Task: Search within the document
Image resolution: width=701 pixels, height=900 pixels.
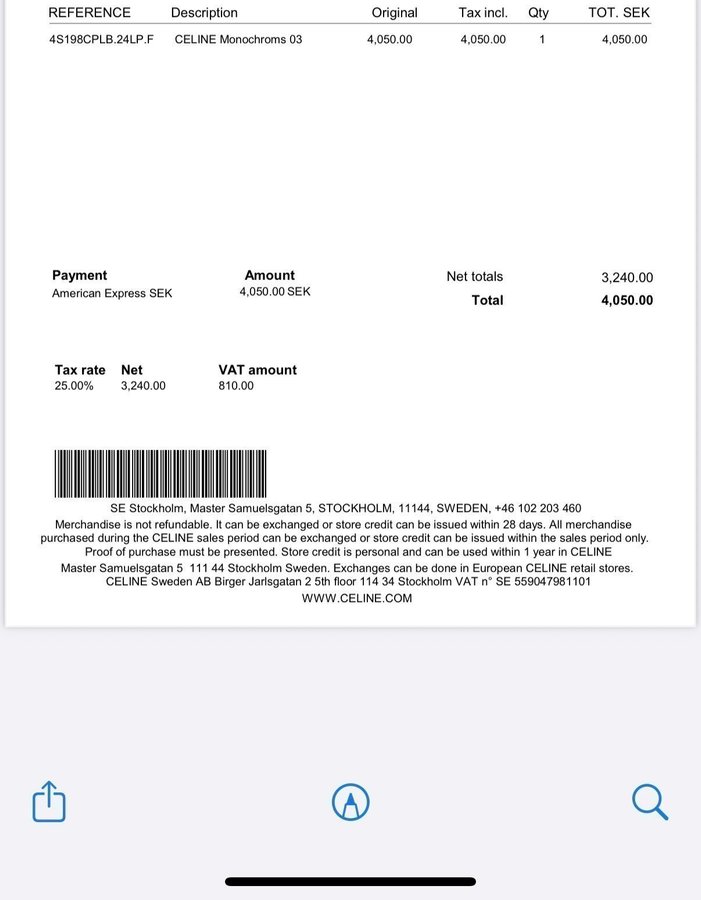Action: click(650, 801)
